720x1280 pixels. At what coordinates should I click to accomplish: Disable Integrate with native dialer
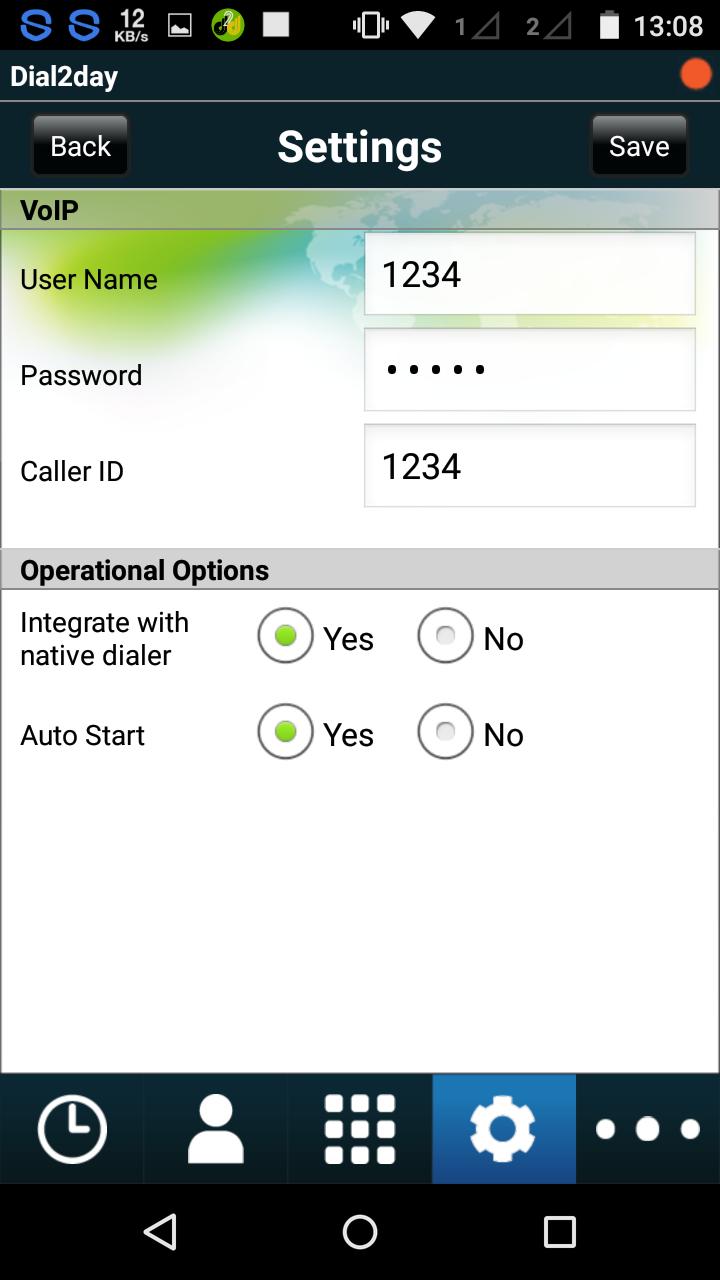click(445, 637)
